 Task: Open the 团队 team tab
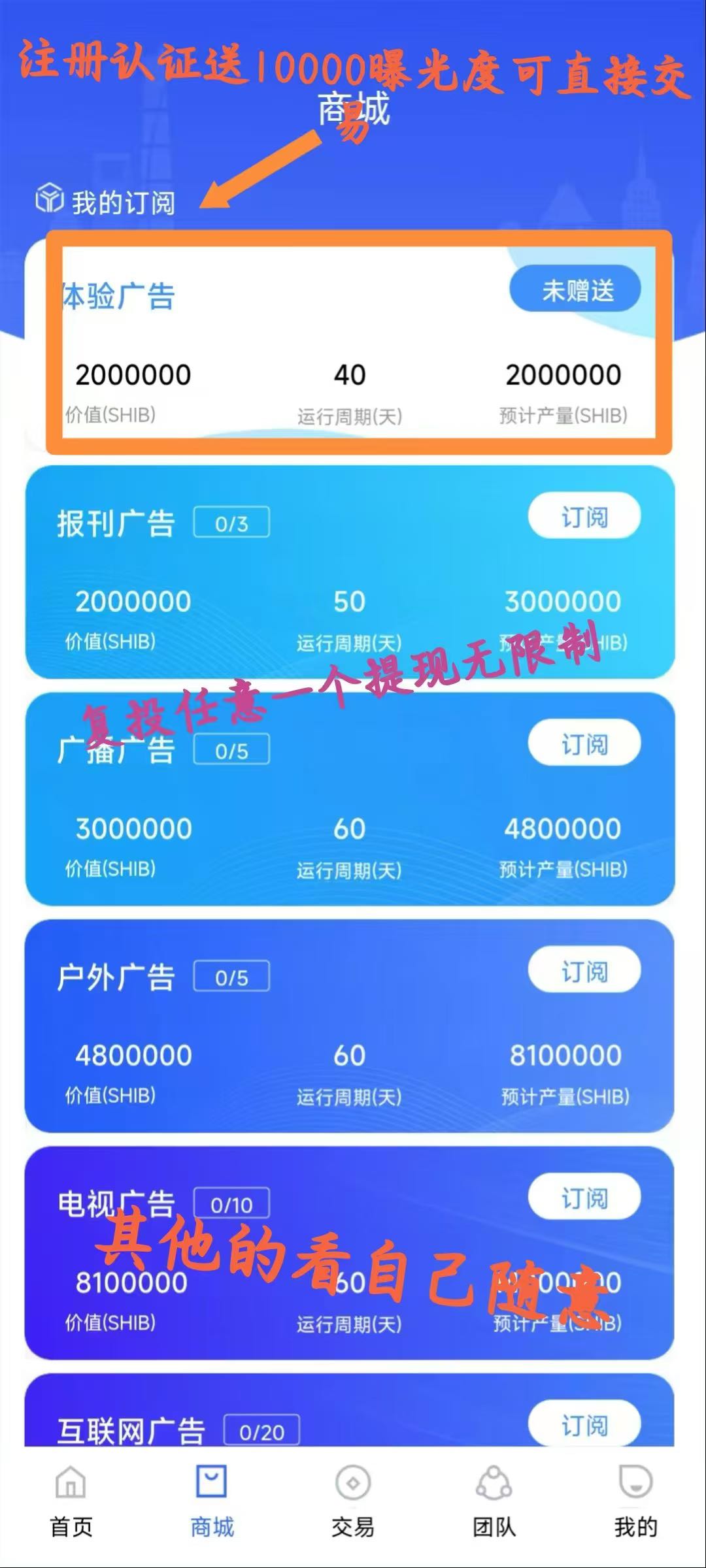[494, 1501]
